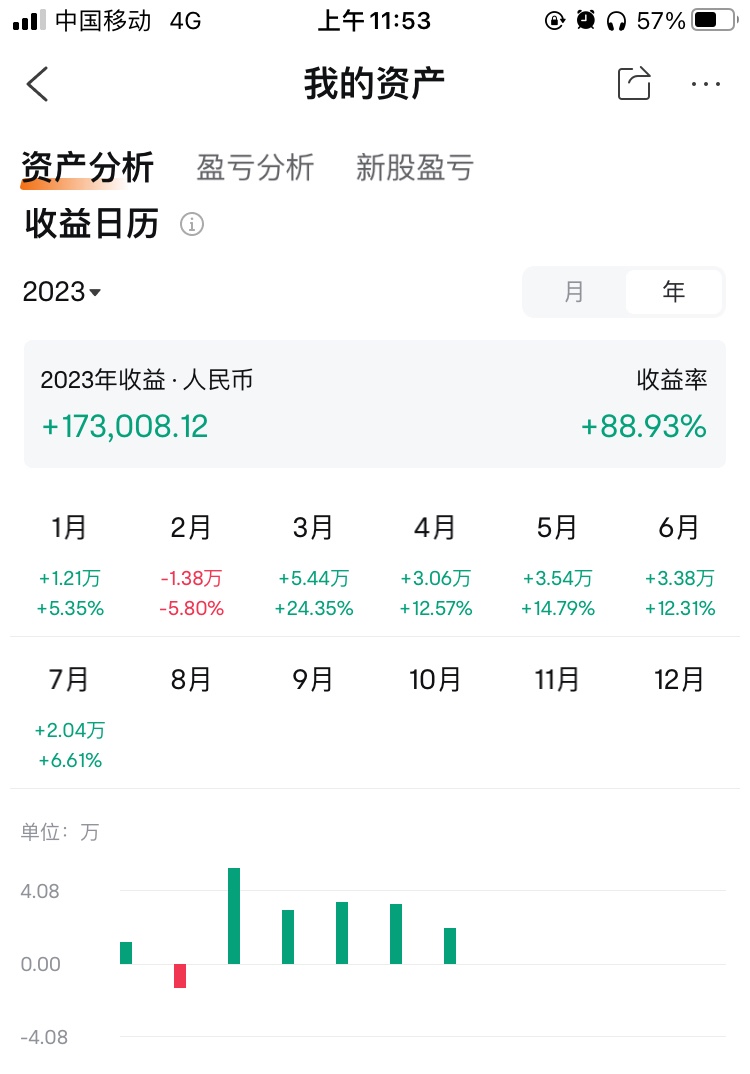Switch to 盈亏分析 tab
Viewport: 750px width, 1074px height.
(x=255, y=167)
